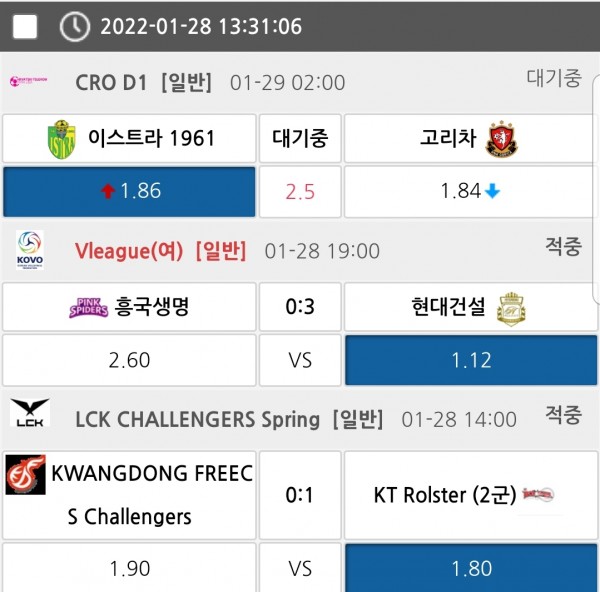The image size is (600, 592).
Task: Select KT Rolster odds 1.80
Action: click(471, 567)
